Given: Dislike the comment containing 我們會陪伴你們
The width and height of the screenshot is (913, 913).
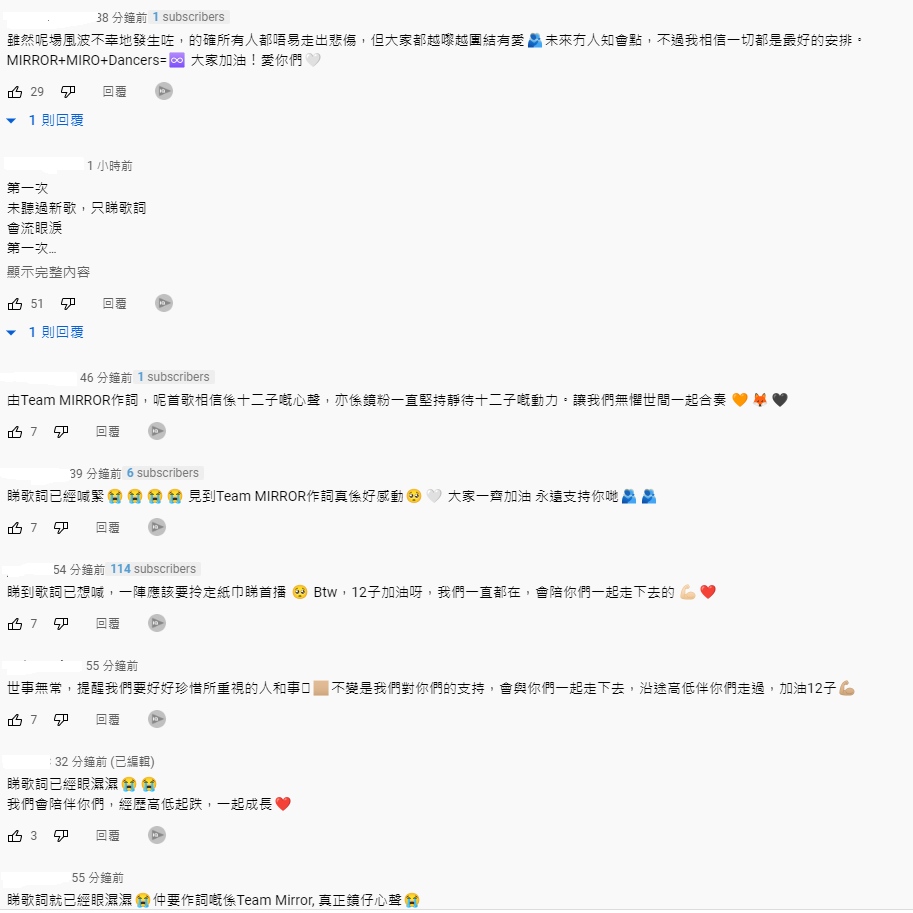Looking at the screenshot, I should tap(61, 836).
